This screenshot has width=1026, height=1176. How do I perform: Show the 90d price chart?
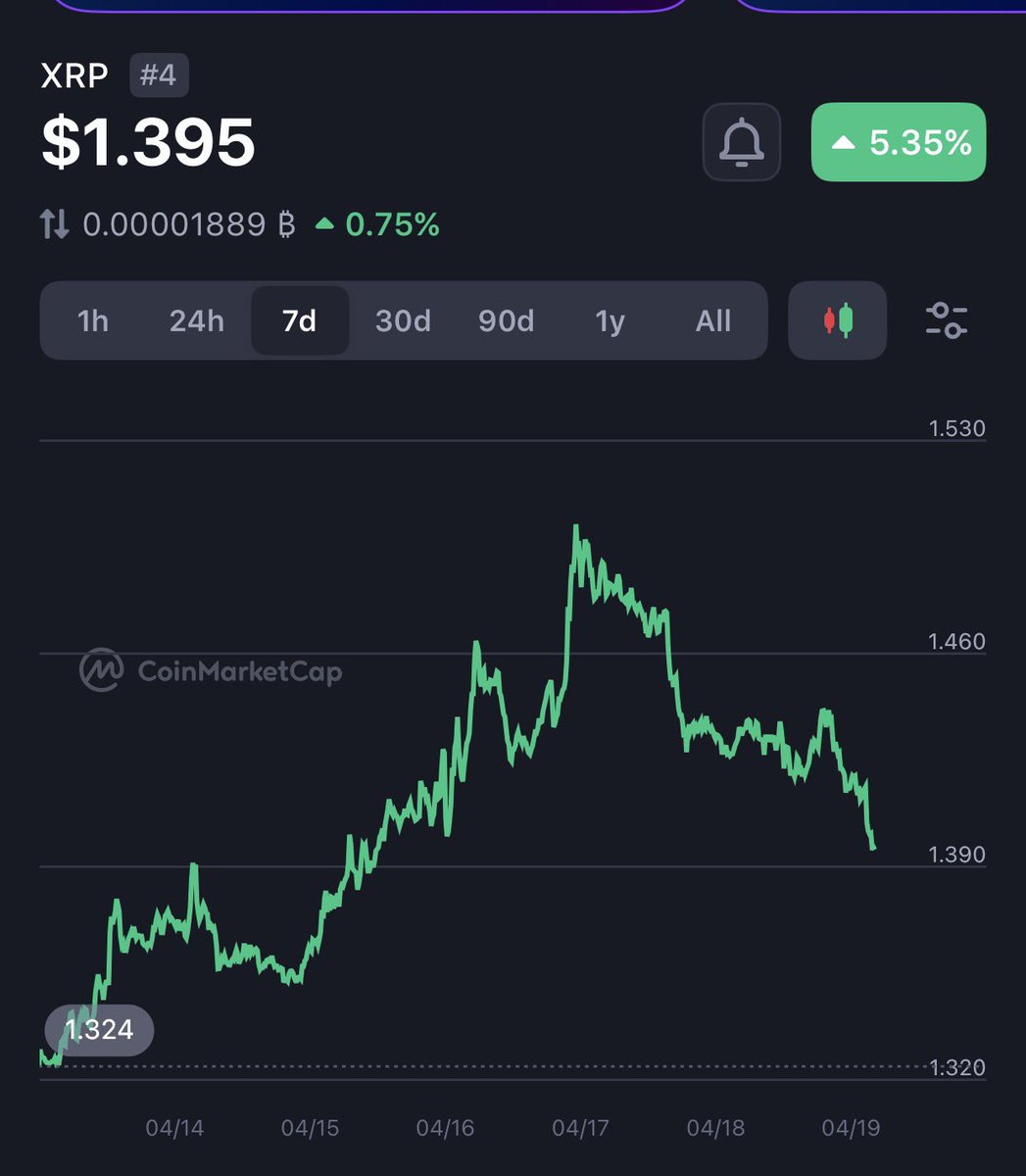tap(506, 320)
